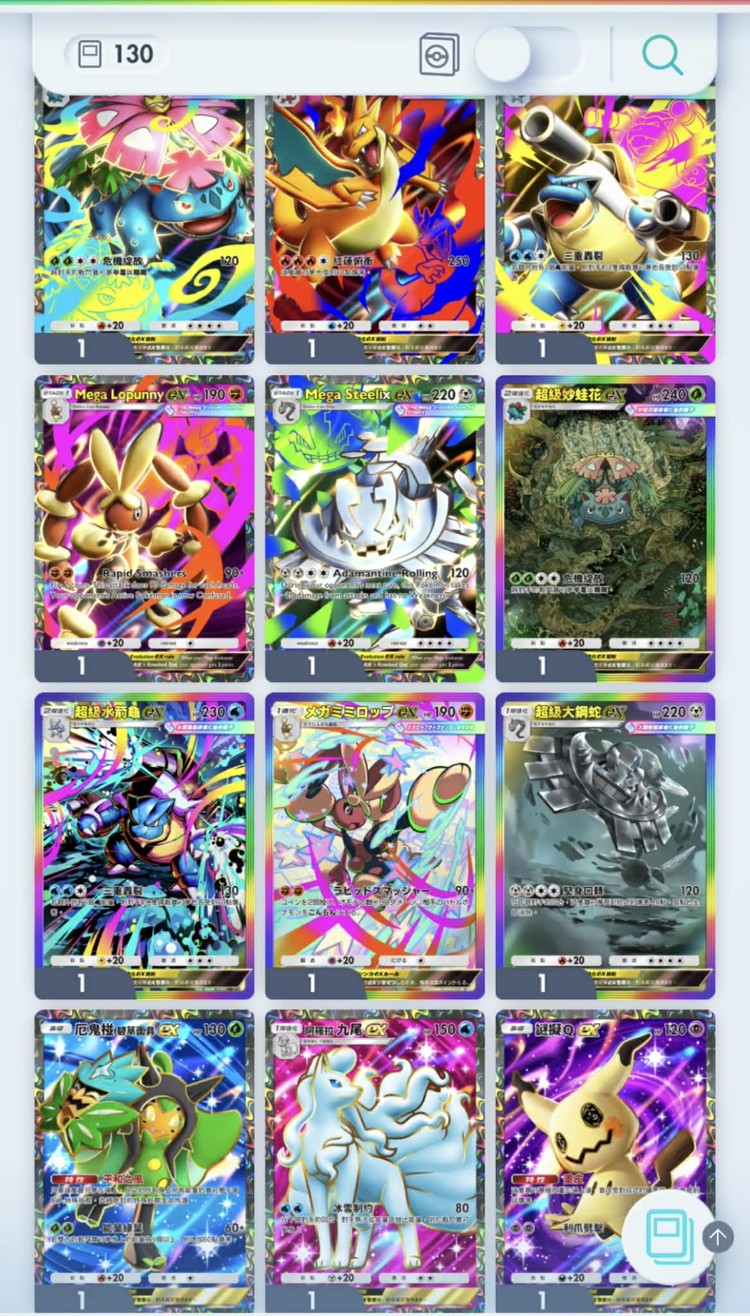Jump back to top arrow
Screen dimensions: 750x1316
(x=717, y=1237)
